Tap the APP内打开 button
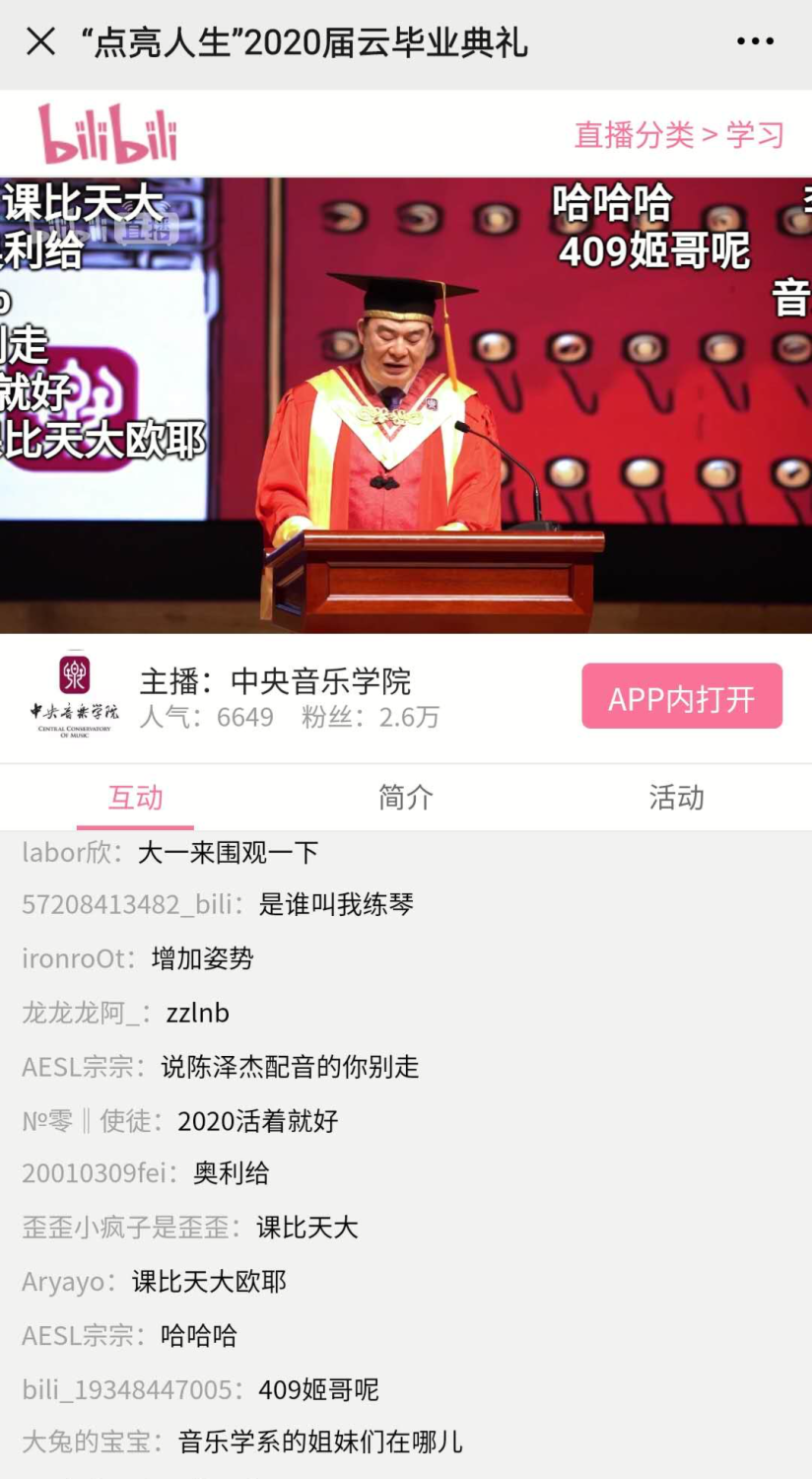This screenshot has width=812, height=1479. tap(682, 696)
